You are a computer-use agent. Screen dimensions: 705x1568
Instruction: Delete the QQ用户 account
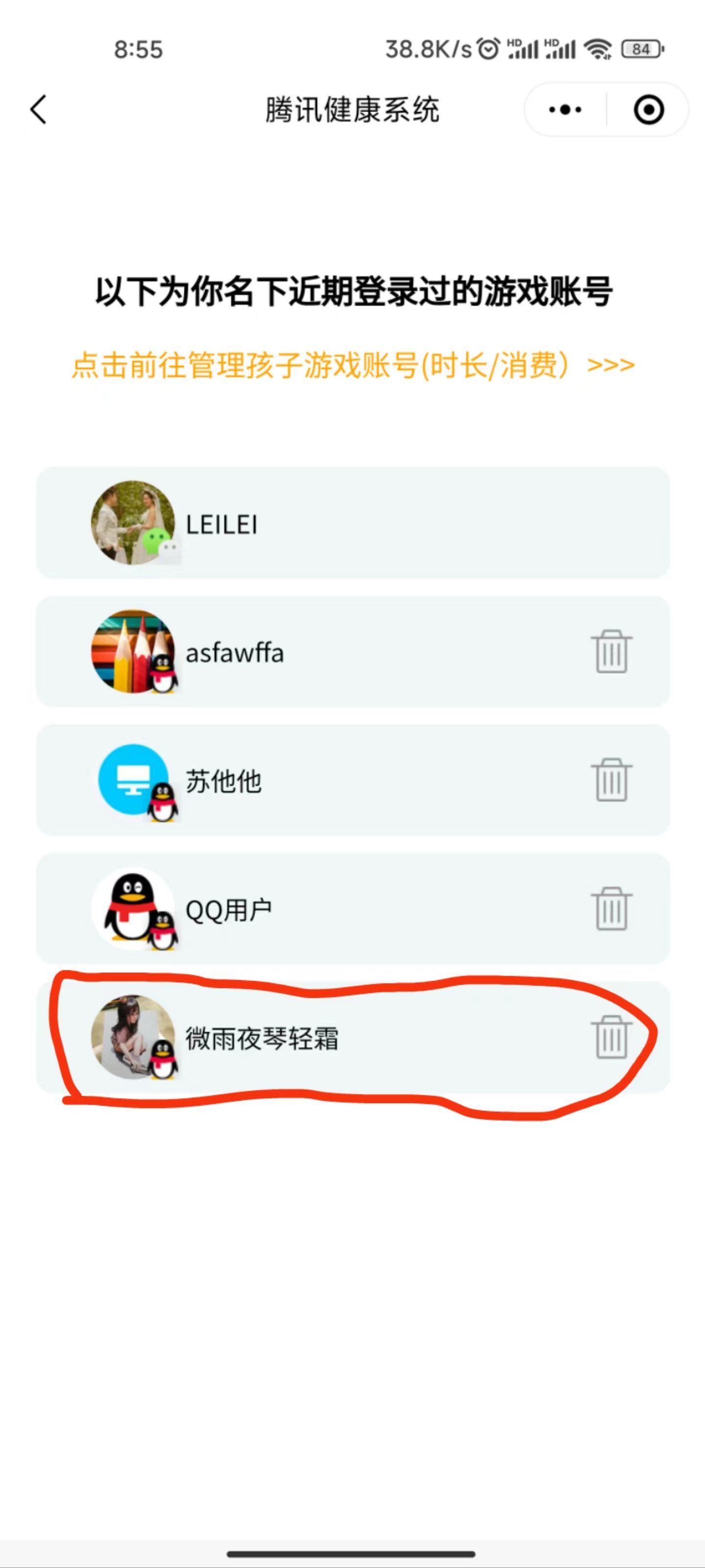coord(611,909)
